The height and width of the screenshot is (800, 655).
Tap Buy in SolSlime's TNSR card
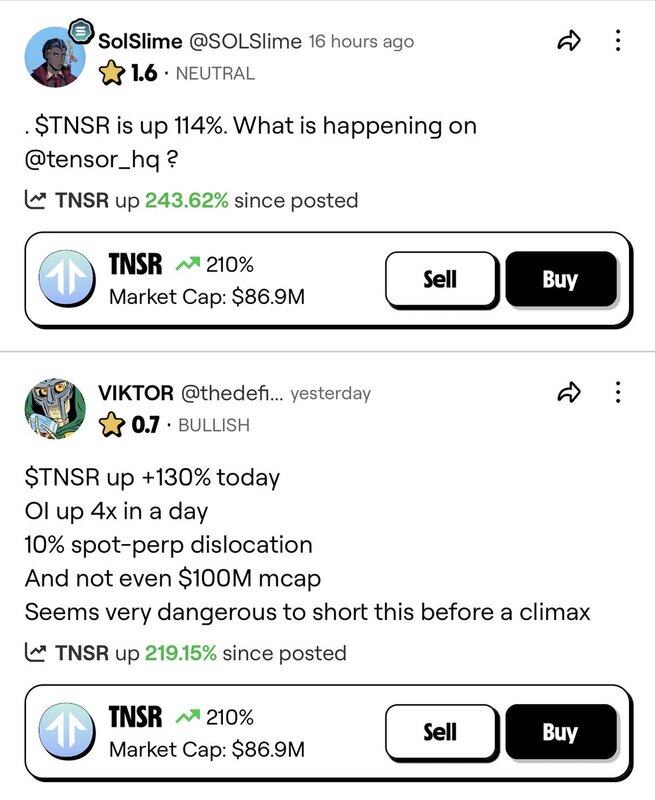[x=560, y=279]
